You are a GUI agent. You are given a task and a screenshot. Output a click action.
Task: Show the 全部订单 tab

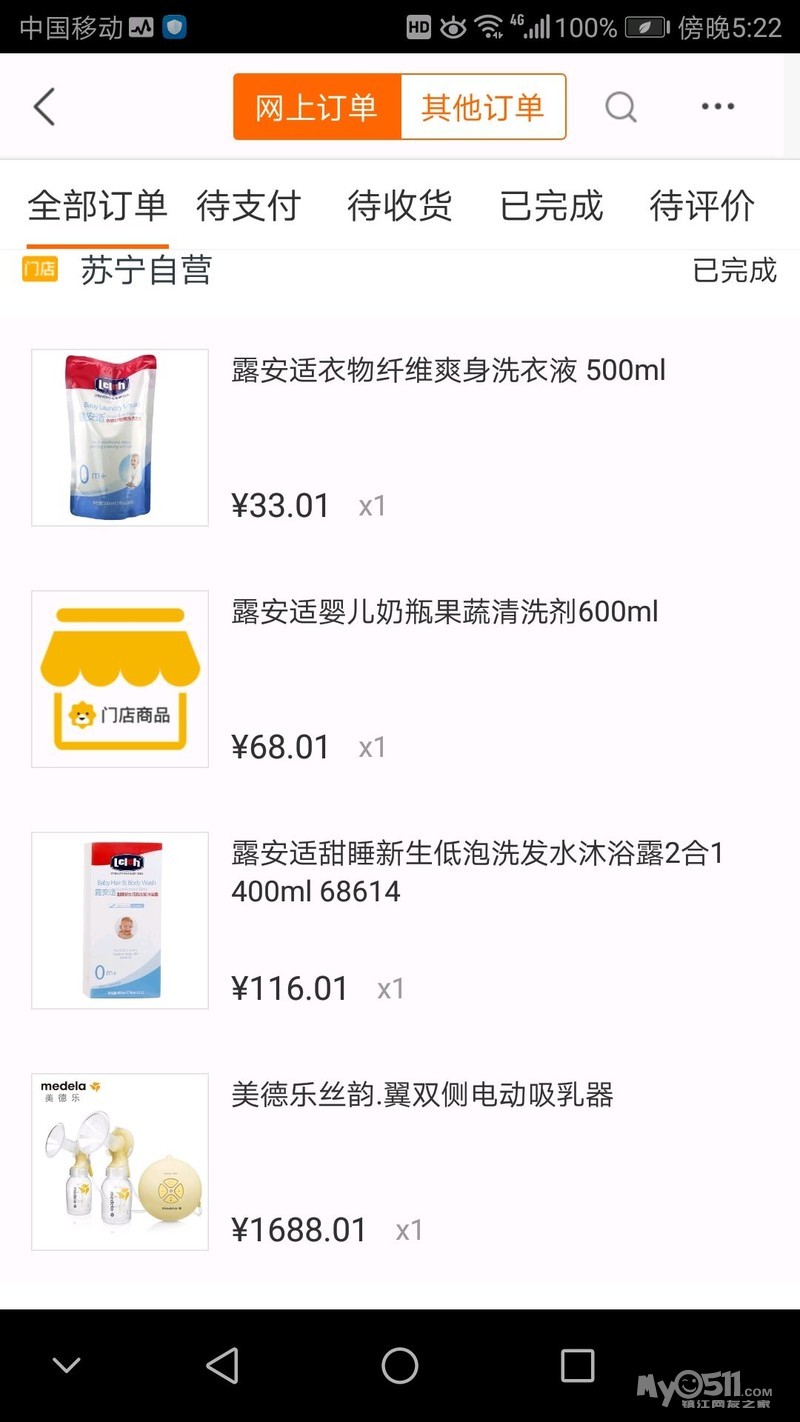(x=97, y=206)
